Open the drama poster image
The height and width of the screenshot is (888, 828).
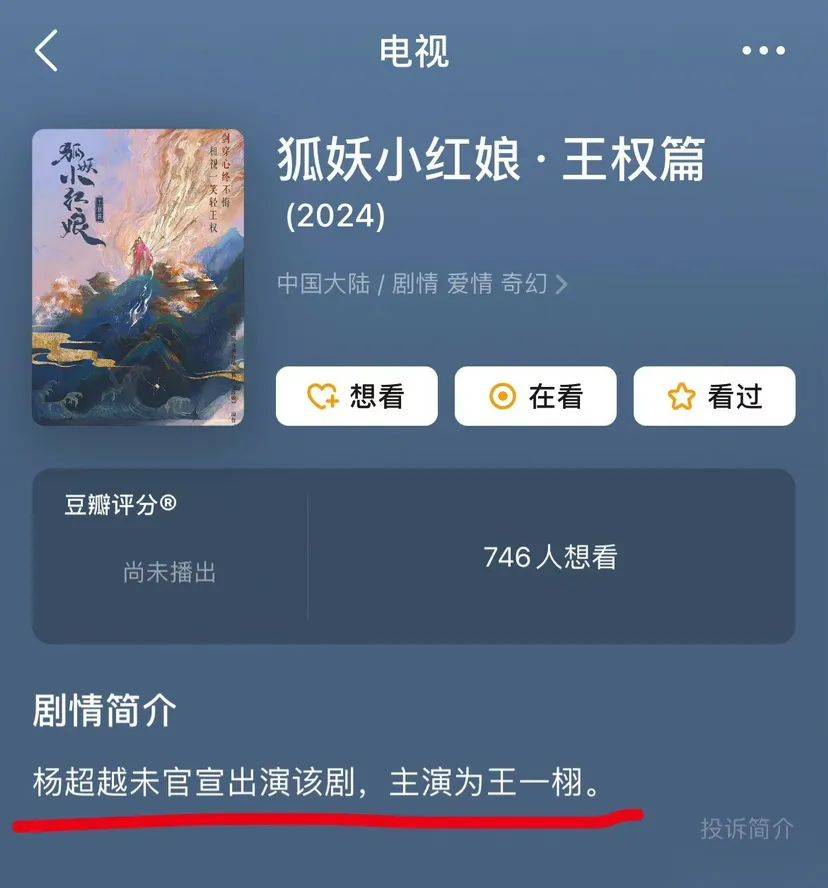point(138,277)
